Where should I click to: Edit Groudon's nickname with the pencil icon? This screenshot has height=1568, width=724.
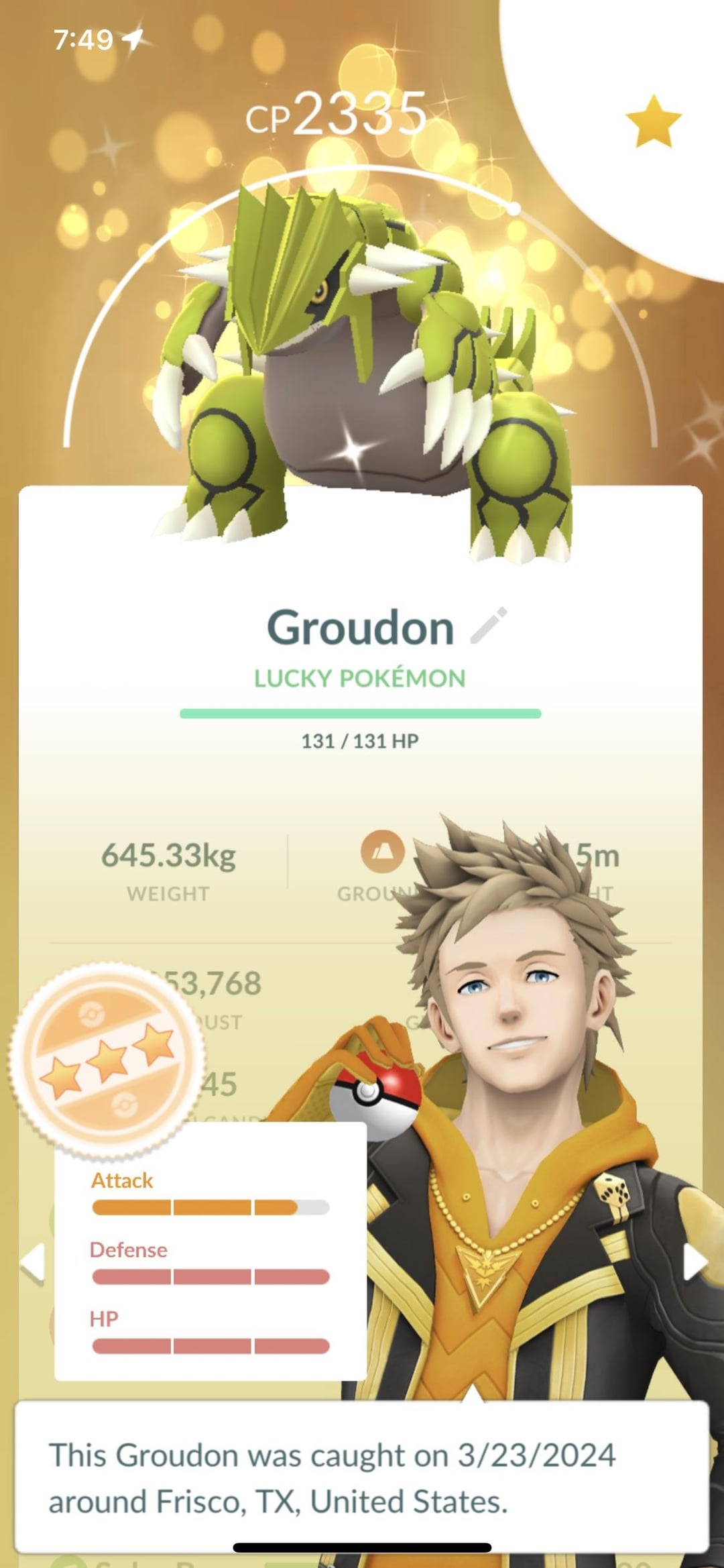(489, 626)
